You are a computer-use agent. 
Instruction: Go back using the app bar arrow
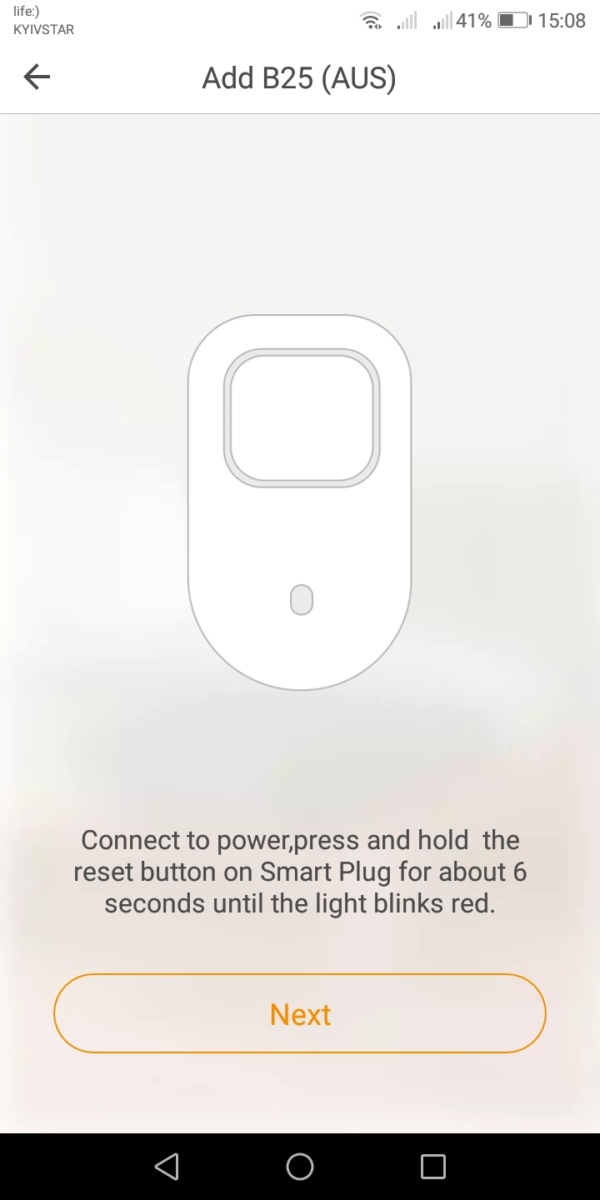click(x=37, y=78)
